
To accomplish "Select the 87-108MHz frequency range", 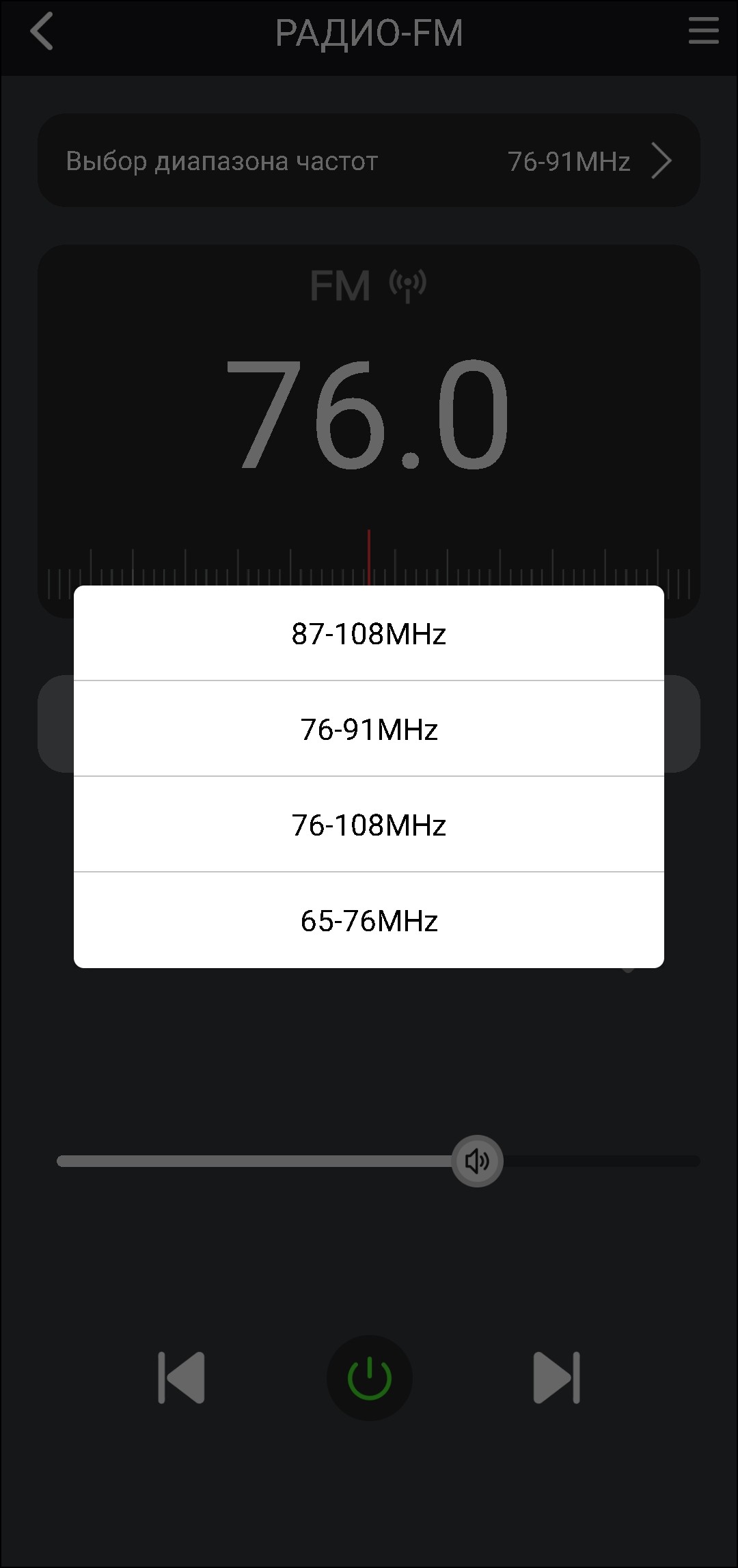I will (x=369, y=633).
